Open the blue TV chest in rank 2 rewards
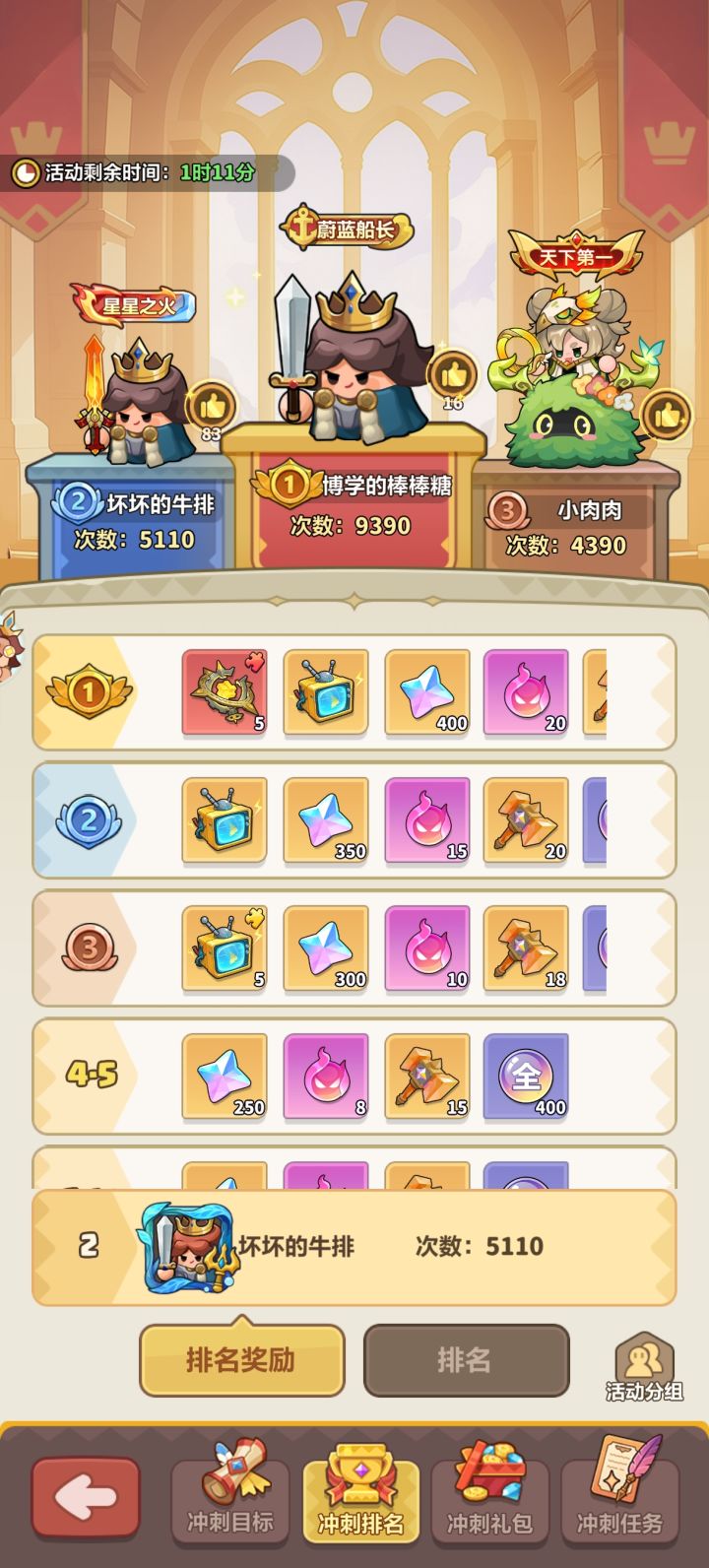The height and width of the screenshot is (1568, 709). pos(224,819)
